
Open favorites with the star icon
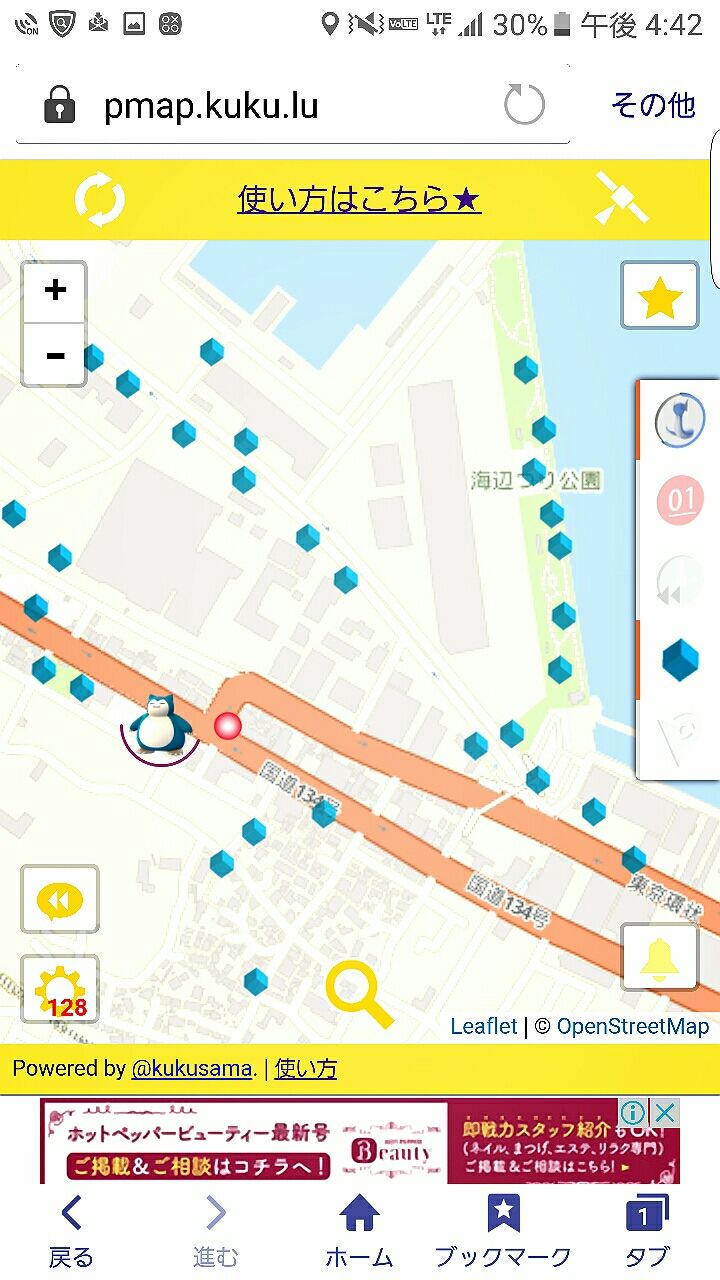(659, 295)
